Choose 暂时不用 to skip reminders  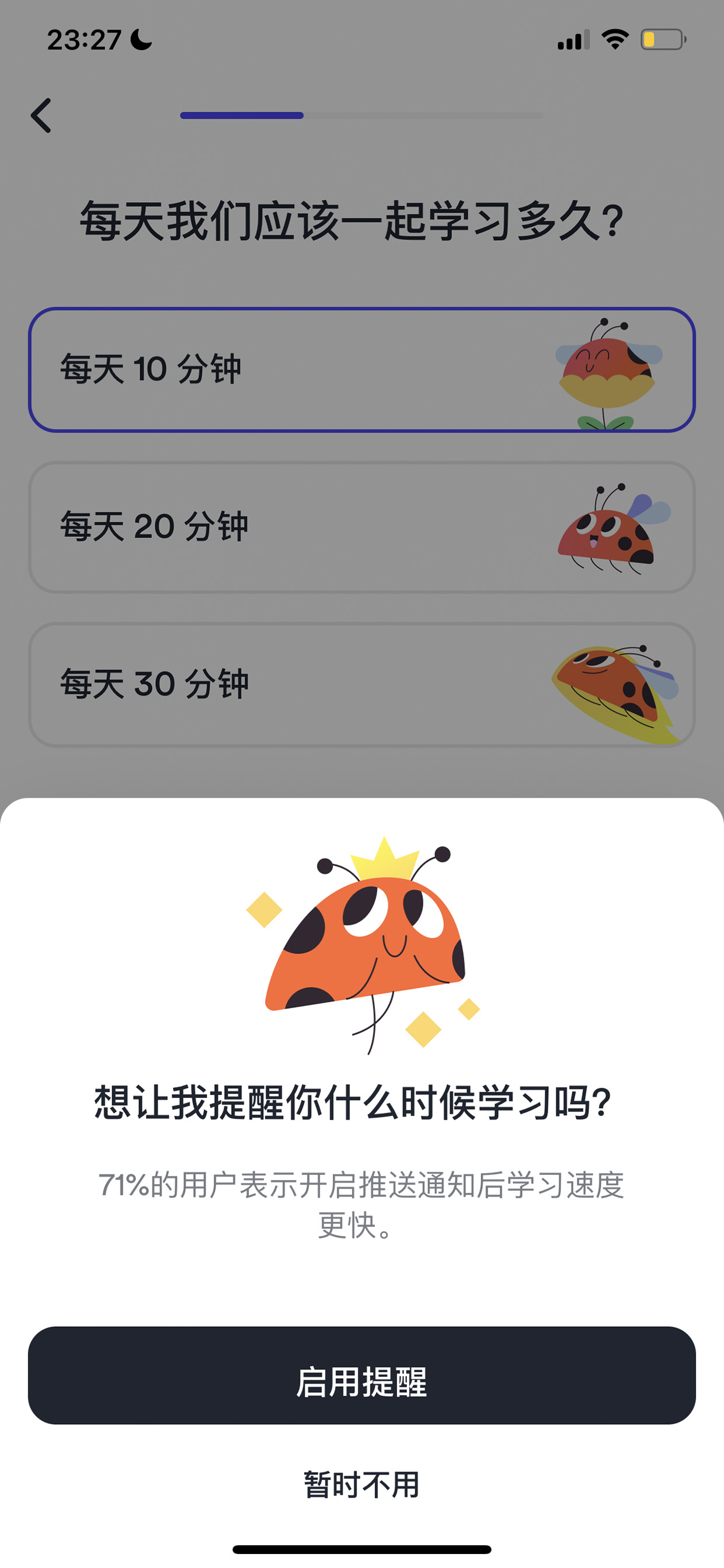[362, 1484]
